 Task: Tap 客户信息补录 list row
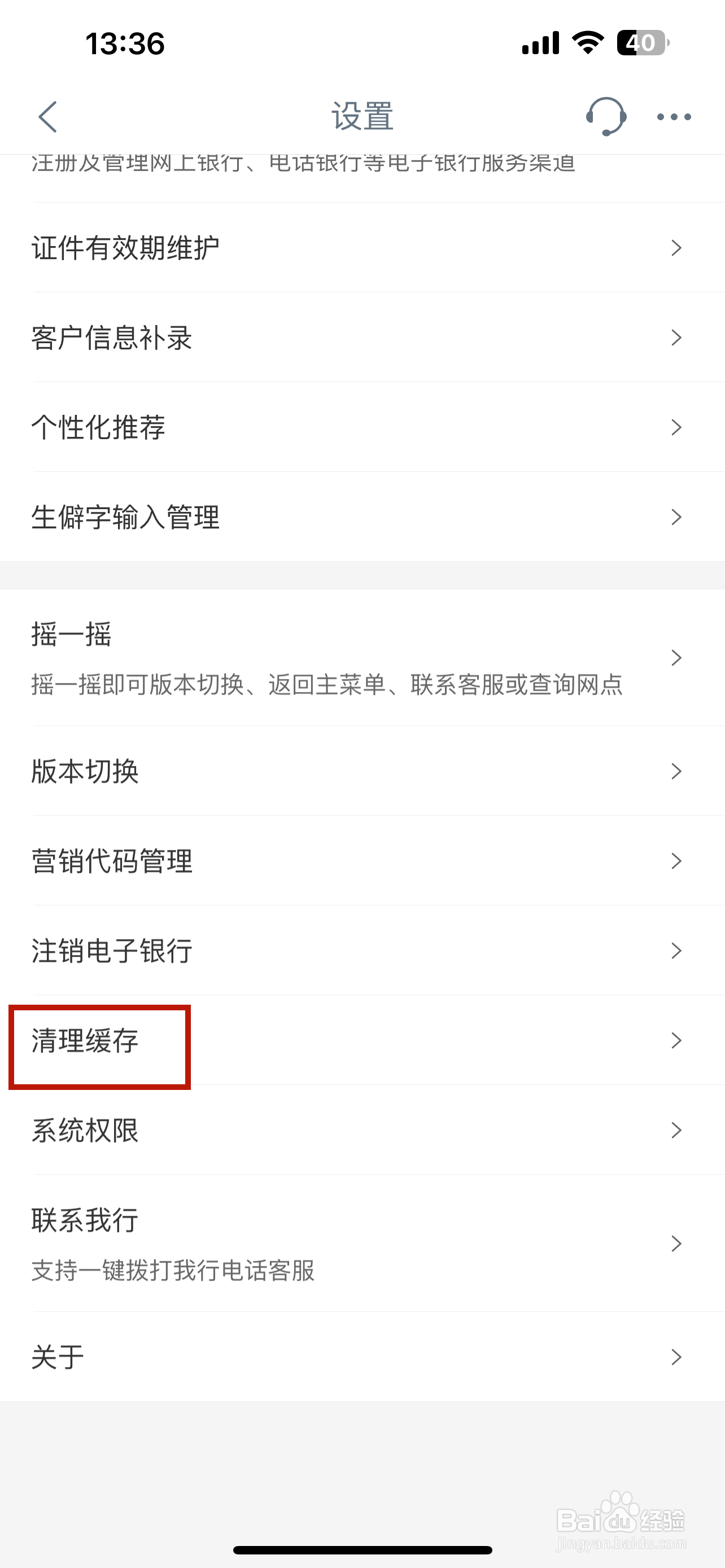coord(362,338)
